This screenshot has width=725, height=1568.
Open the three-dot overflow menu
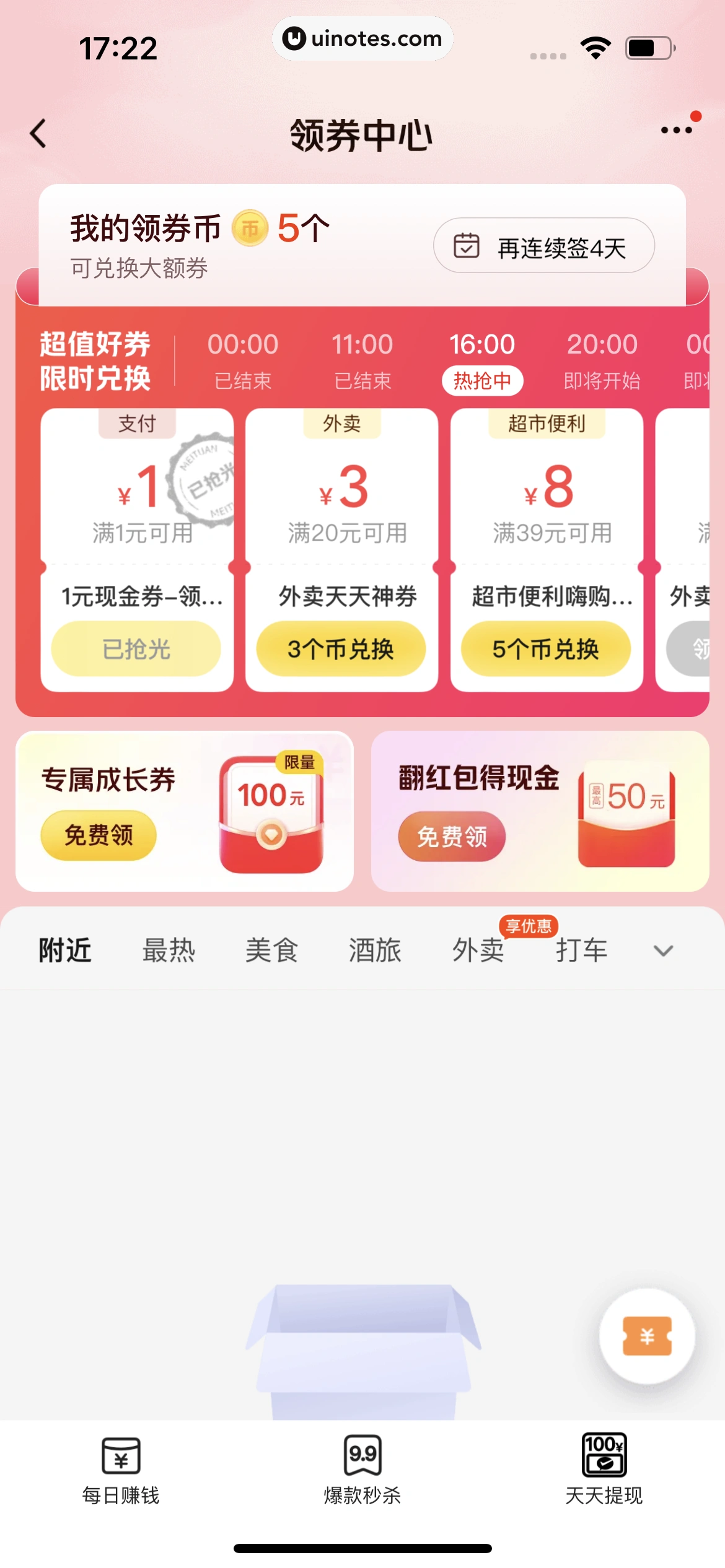(x=676, y=130)
